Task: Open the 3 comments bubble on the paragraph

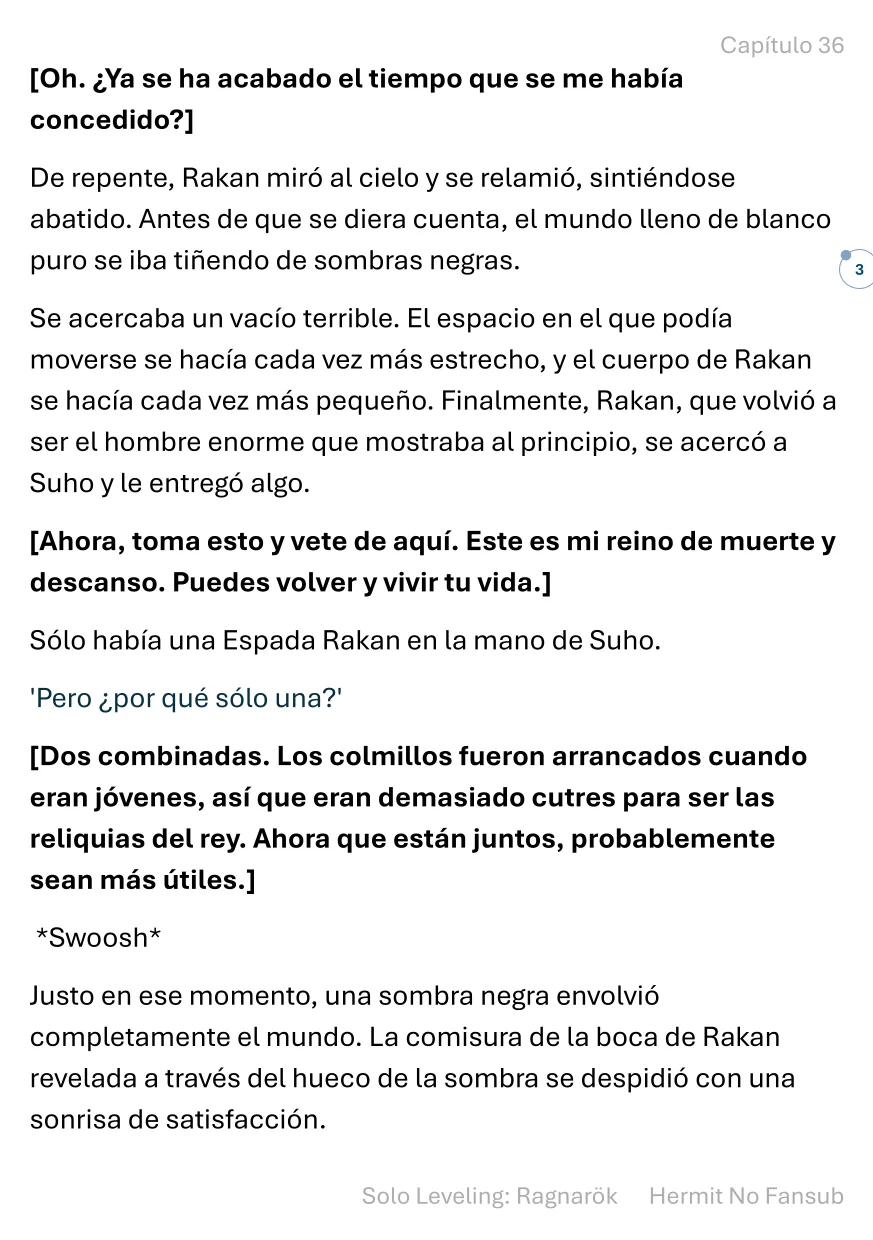Action: tap(857, 269)
